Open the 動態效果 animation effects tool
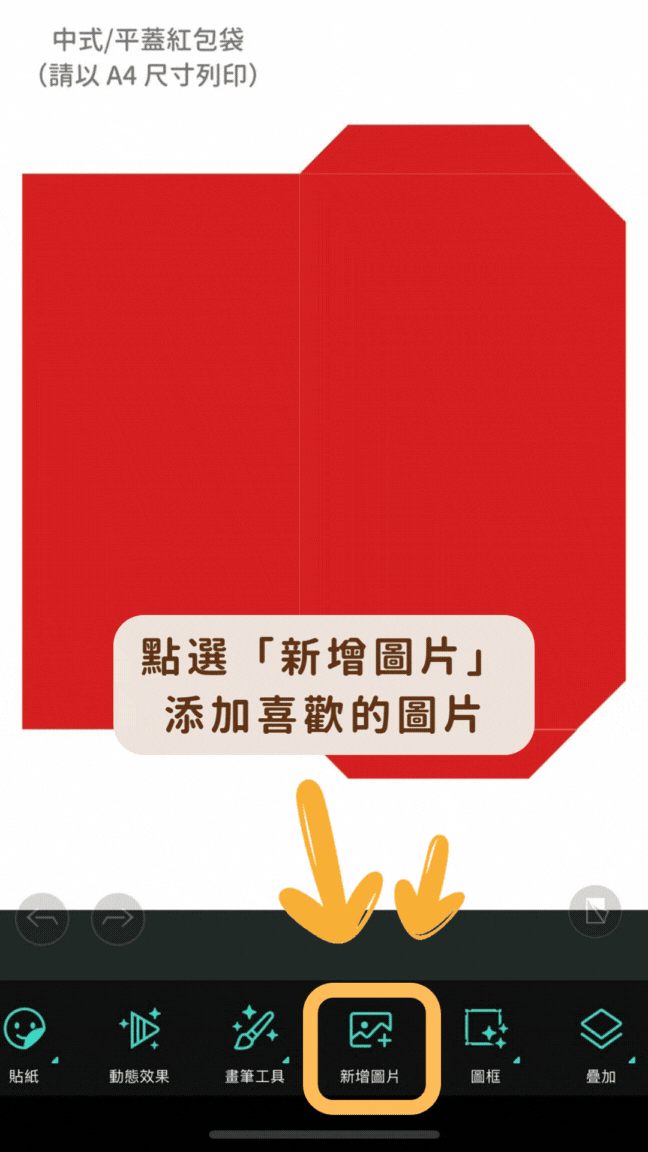The image size is (648, 1152). pos(139,1045)
